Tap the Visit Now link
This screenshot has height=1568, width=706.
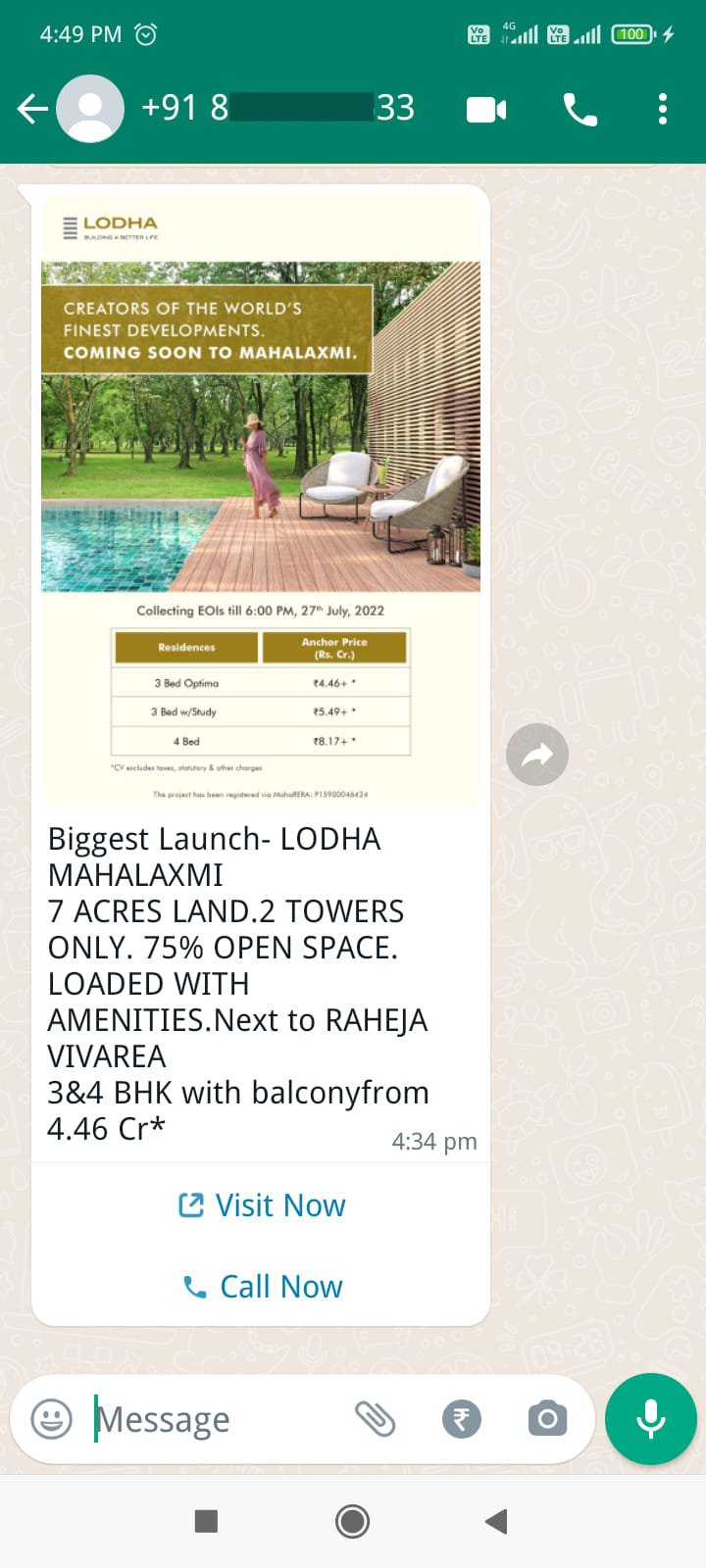(262, 1205)
